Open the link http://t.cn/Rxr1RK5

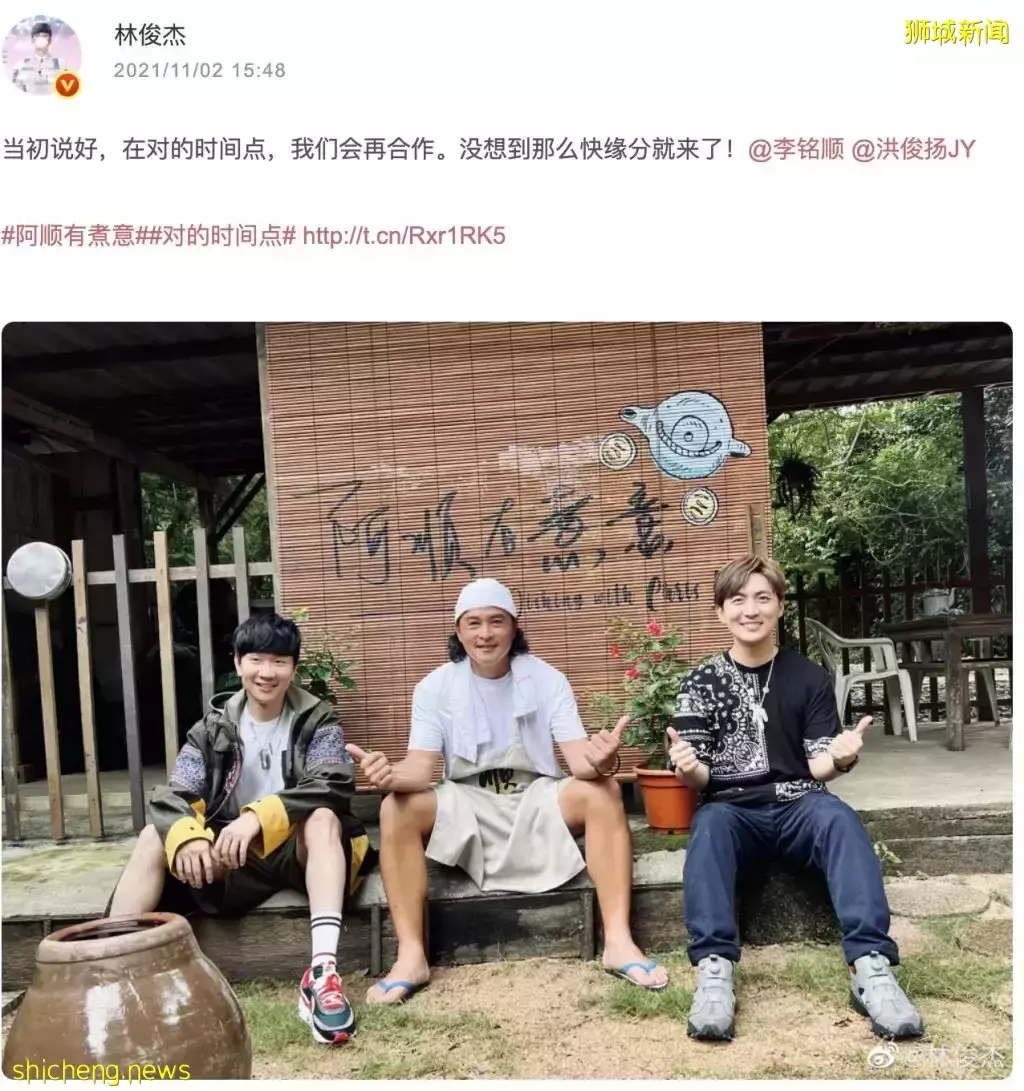(x=403, y=235)
